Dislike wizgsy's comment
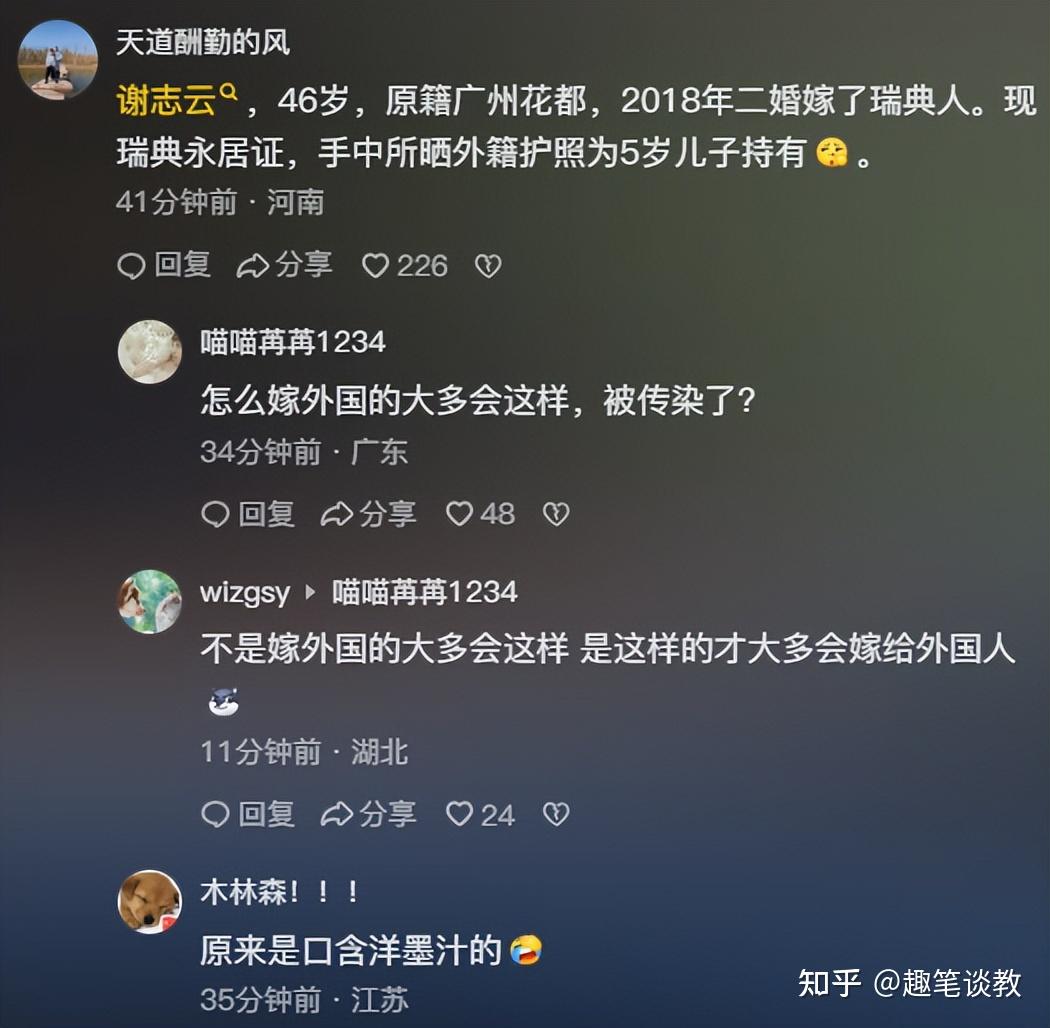The image size is (1050, 1028). [556, 814]
